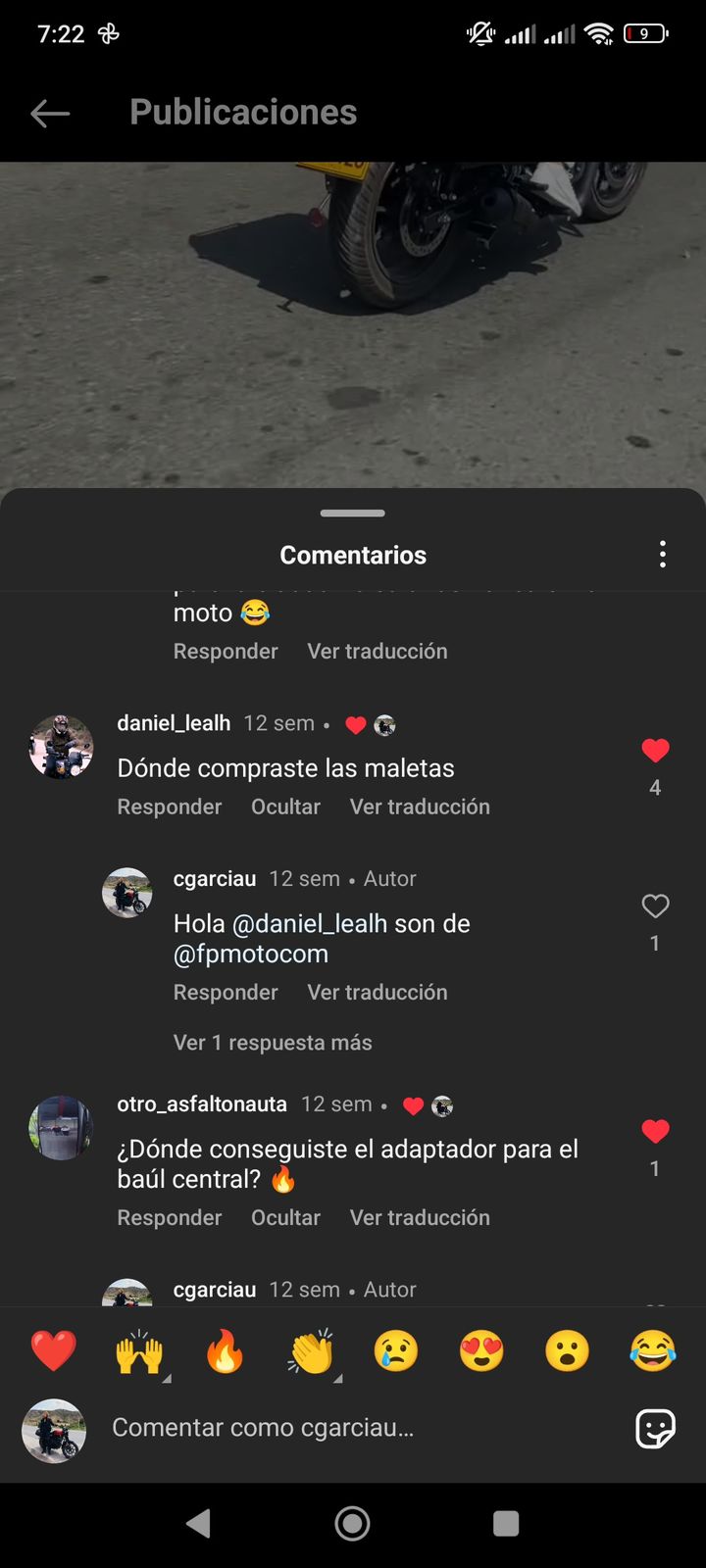Go back from Publicaciones
The width and height of the screenshot is (706, 1568).
50,114
